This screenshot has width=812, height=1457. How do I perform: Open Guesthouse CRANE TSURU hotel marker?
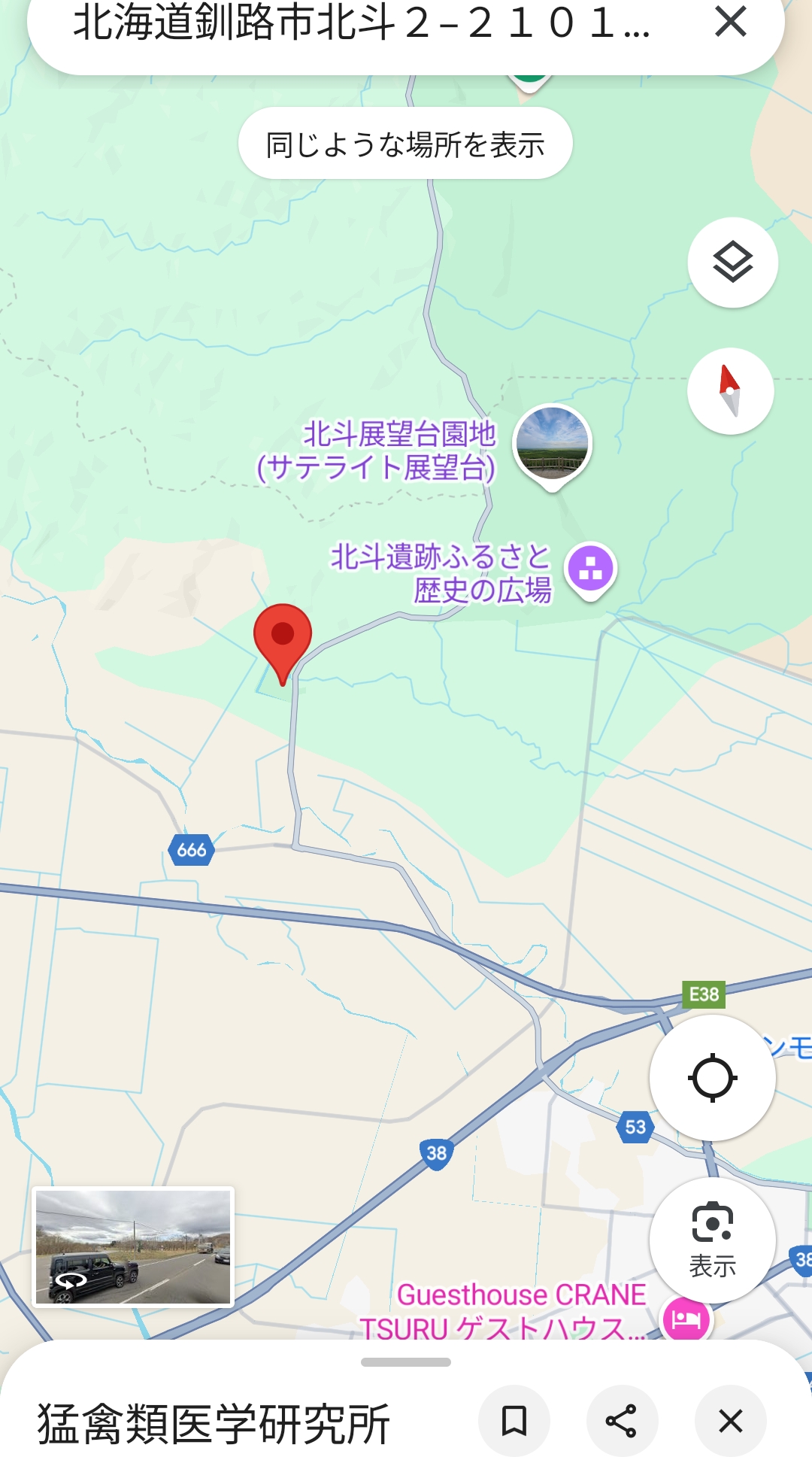point(686,1319)
